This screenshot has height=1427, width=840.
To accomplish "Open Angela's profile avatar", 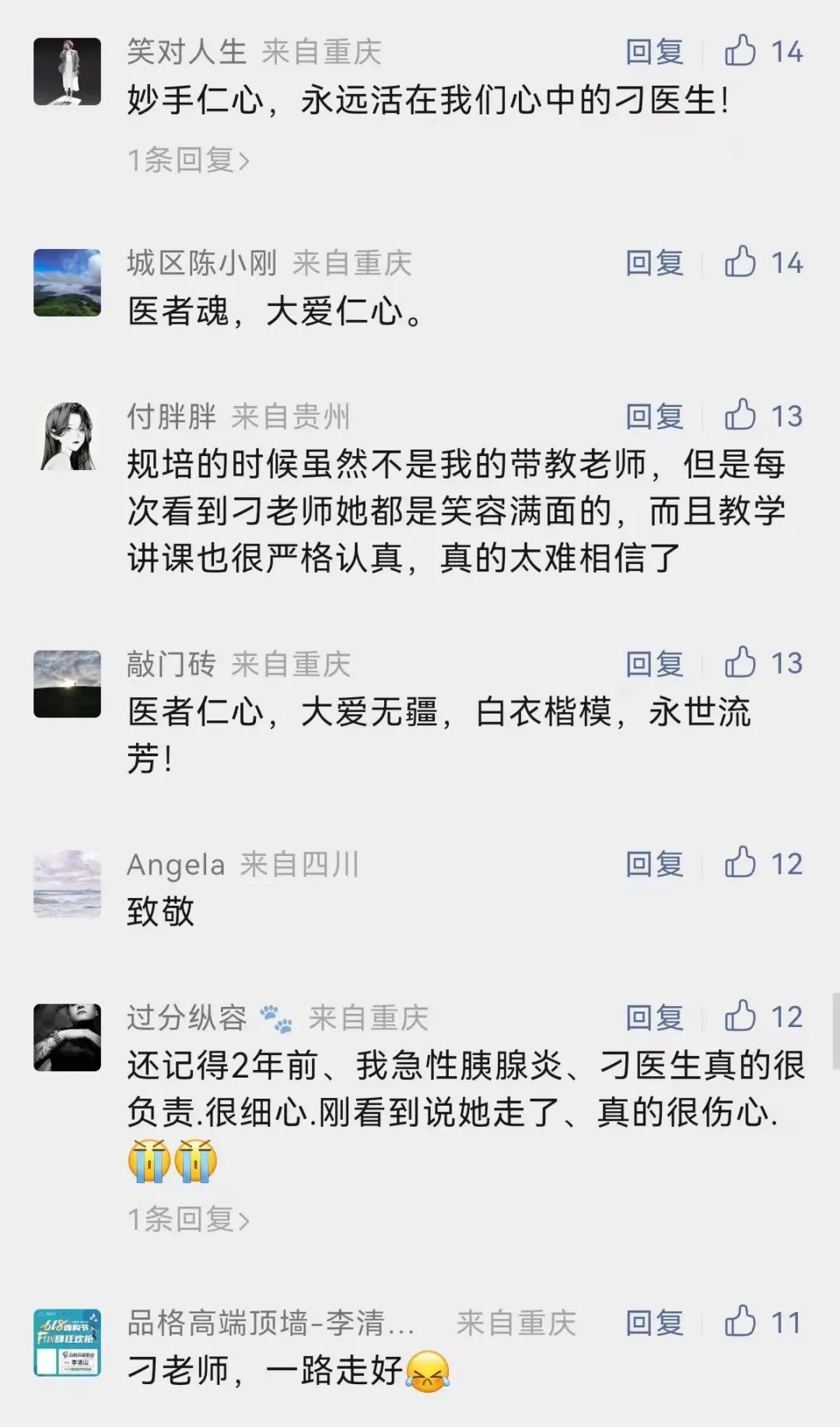I will [68, 884].
